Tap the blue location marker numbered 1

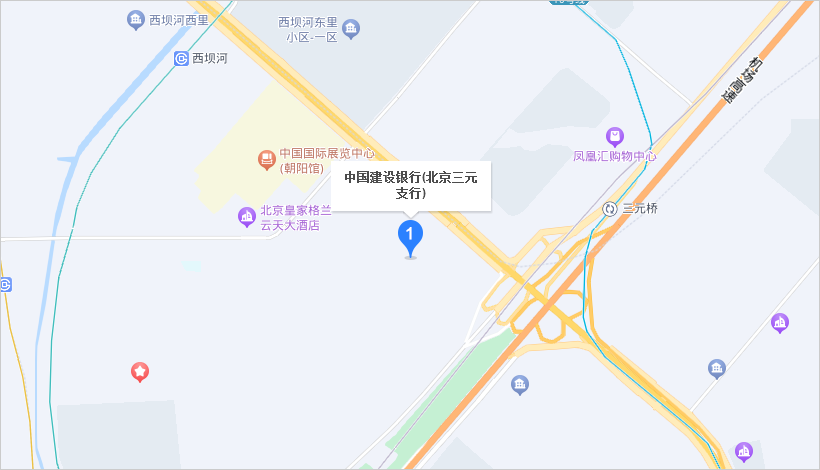[410, 236]
